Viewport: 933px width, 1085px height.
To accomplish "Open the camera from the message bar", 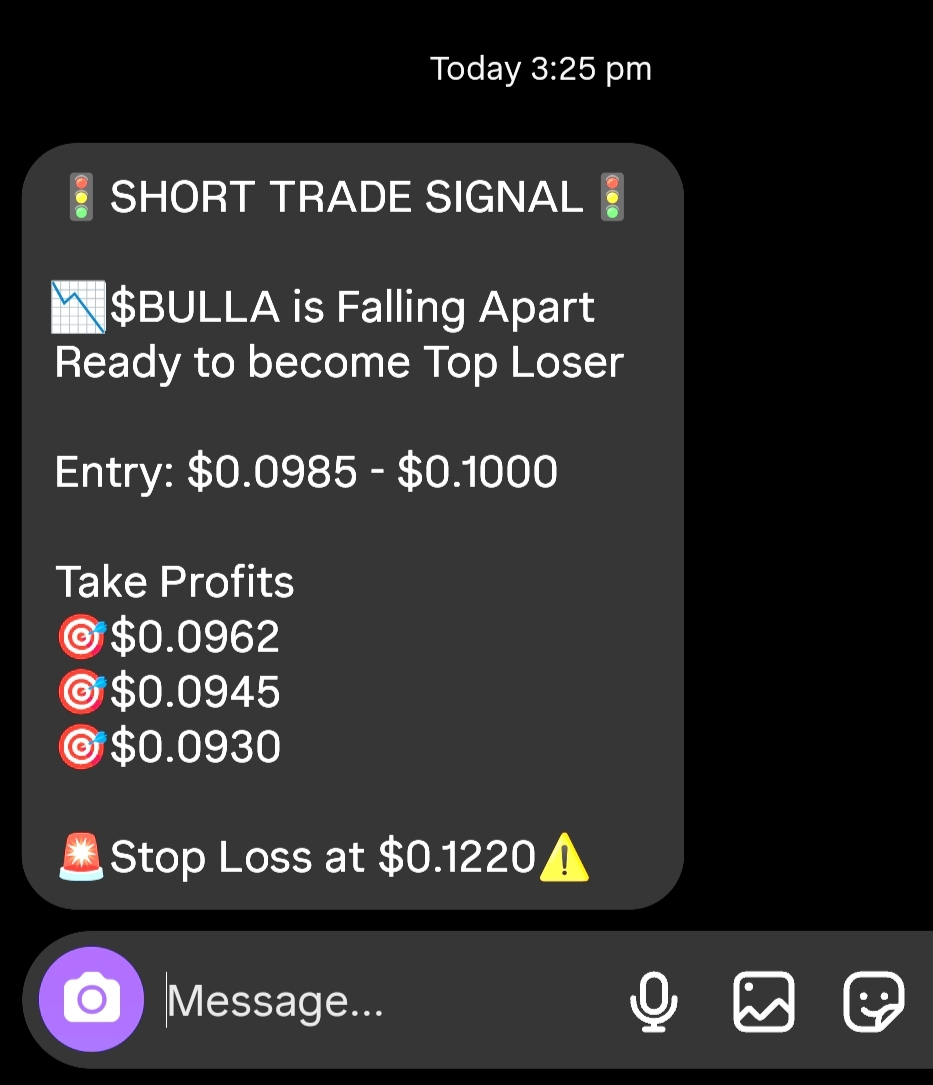I will coord(91,999).
